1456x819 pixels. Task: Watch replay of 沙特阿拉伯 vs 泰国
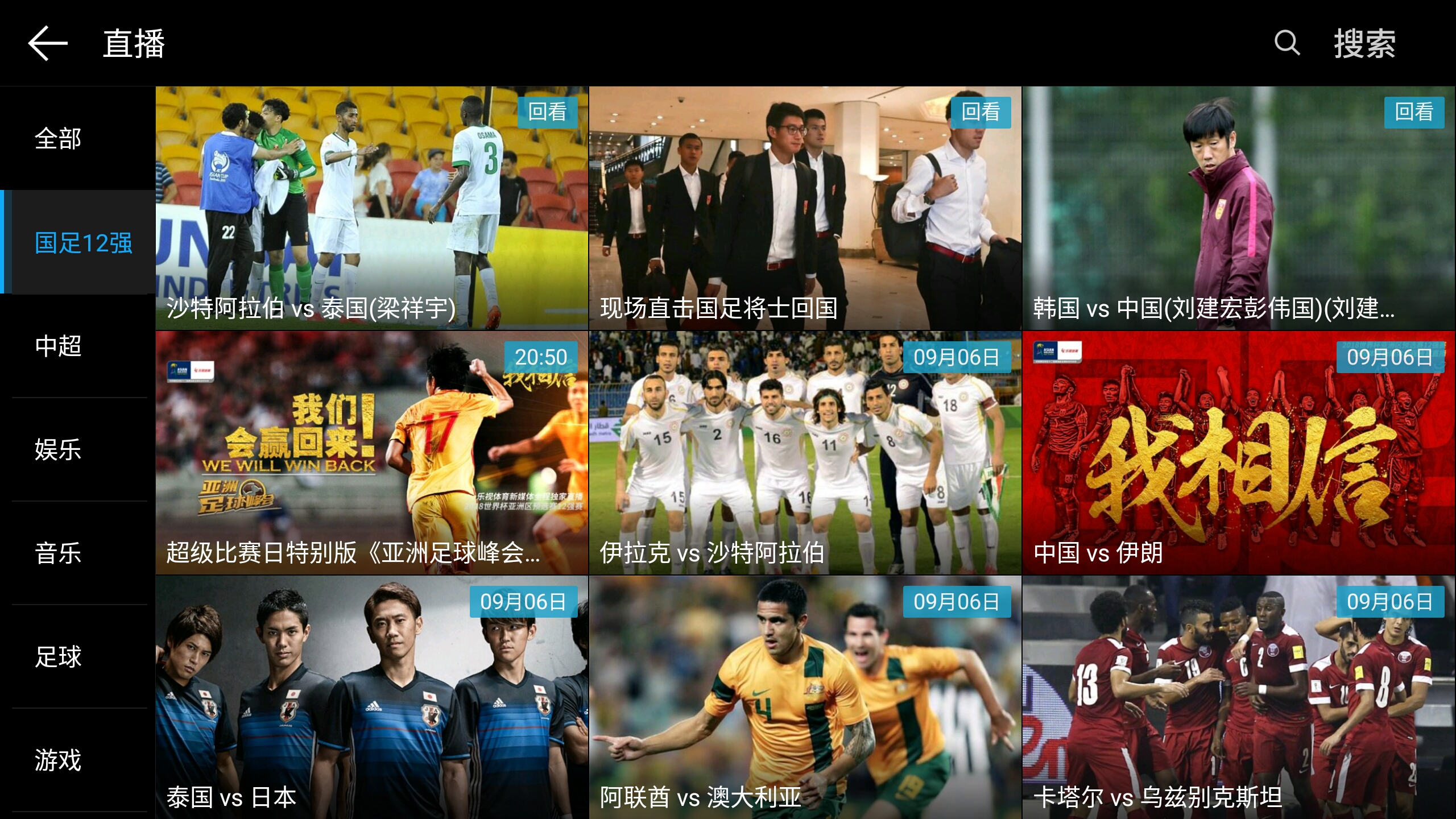pos(372,208)
